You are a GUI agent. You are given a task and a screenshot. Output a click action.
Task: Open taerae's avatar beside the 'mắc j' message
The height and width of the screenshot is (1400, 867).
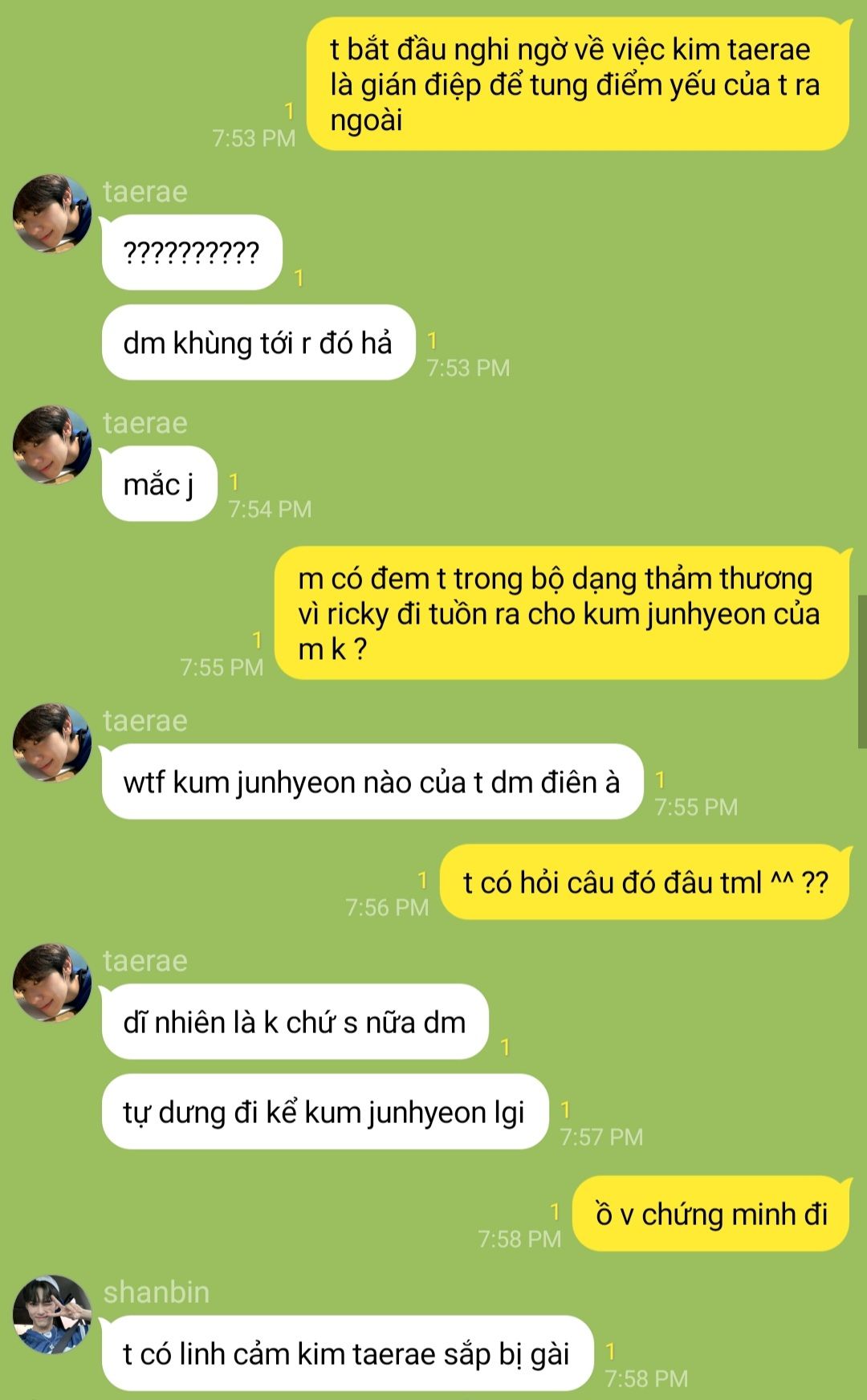52,445
